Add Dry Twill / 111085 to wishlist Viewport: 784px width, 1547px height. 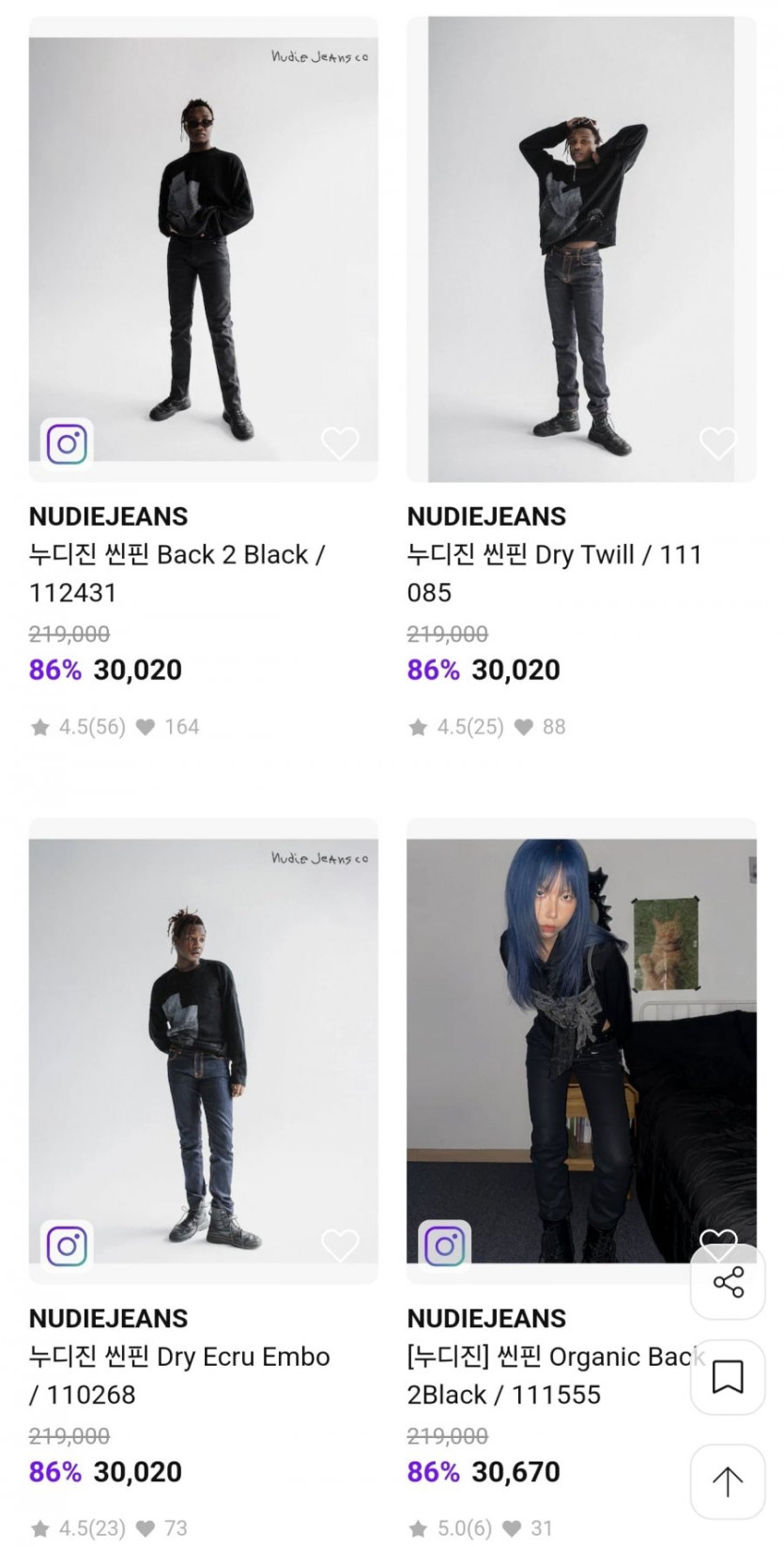point(718,443)
